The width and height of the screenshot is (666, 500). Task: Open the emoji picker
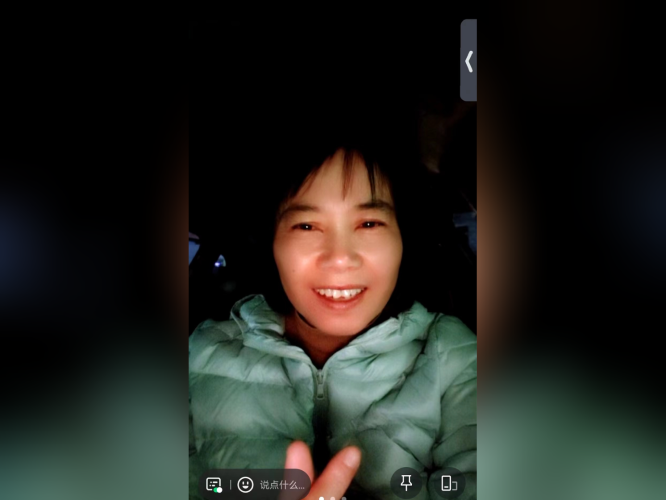[x=245, y=484]
